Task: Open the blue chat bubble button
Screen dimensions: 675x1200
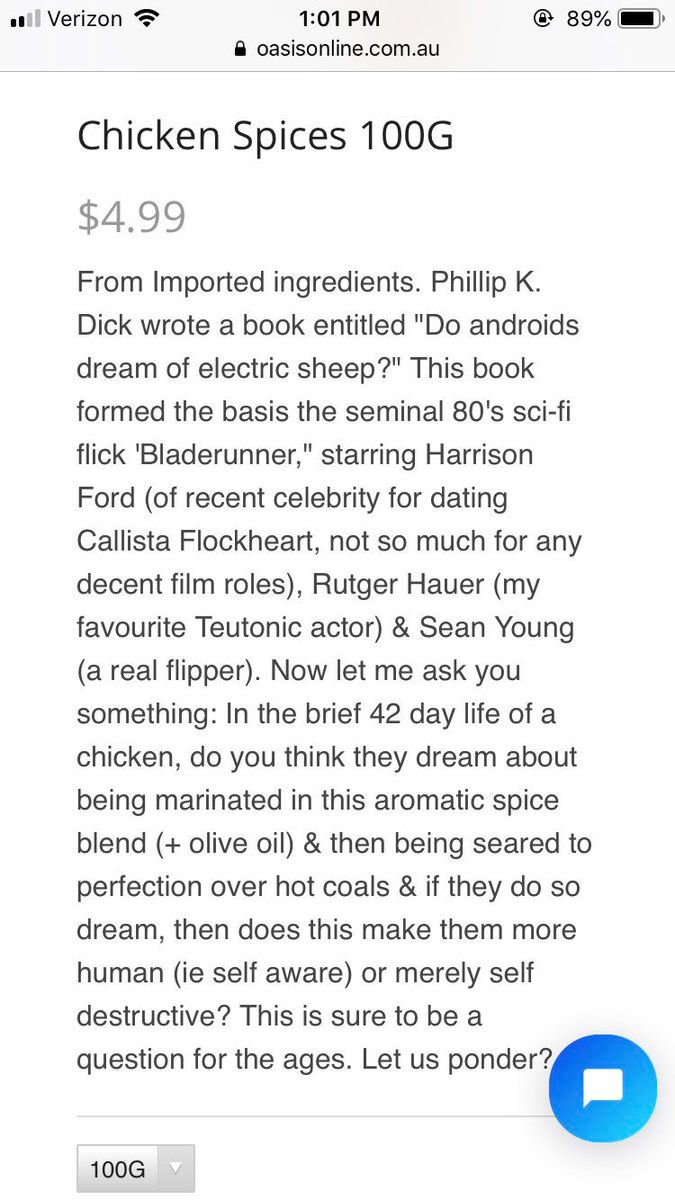Action: (603, 1088)
